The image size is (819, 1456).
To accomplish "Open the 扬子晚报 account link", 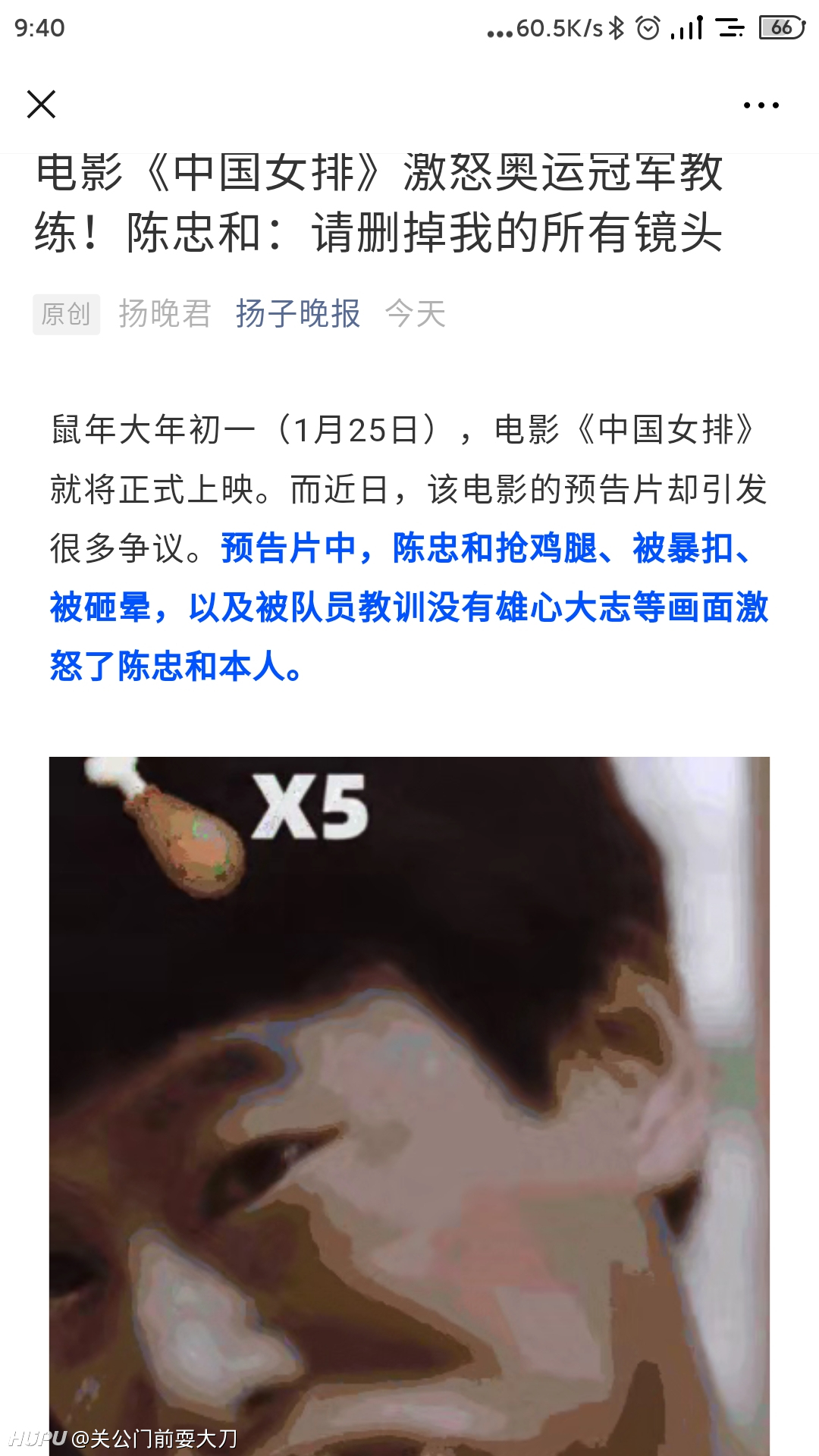I will click(298, 313).
